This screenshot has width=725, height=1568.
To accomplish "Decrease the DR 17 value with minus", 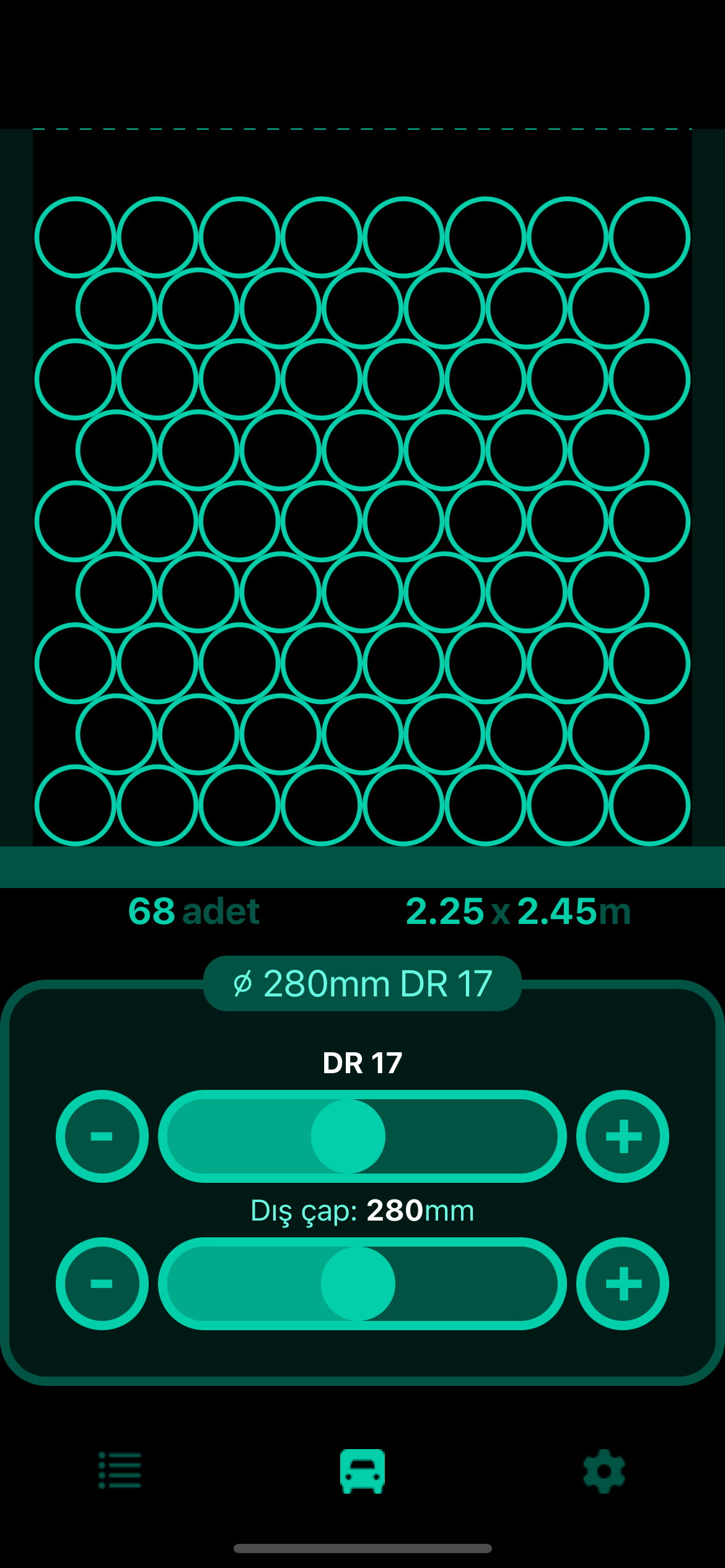I will (102, 1136).
